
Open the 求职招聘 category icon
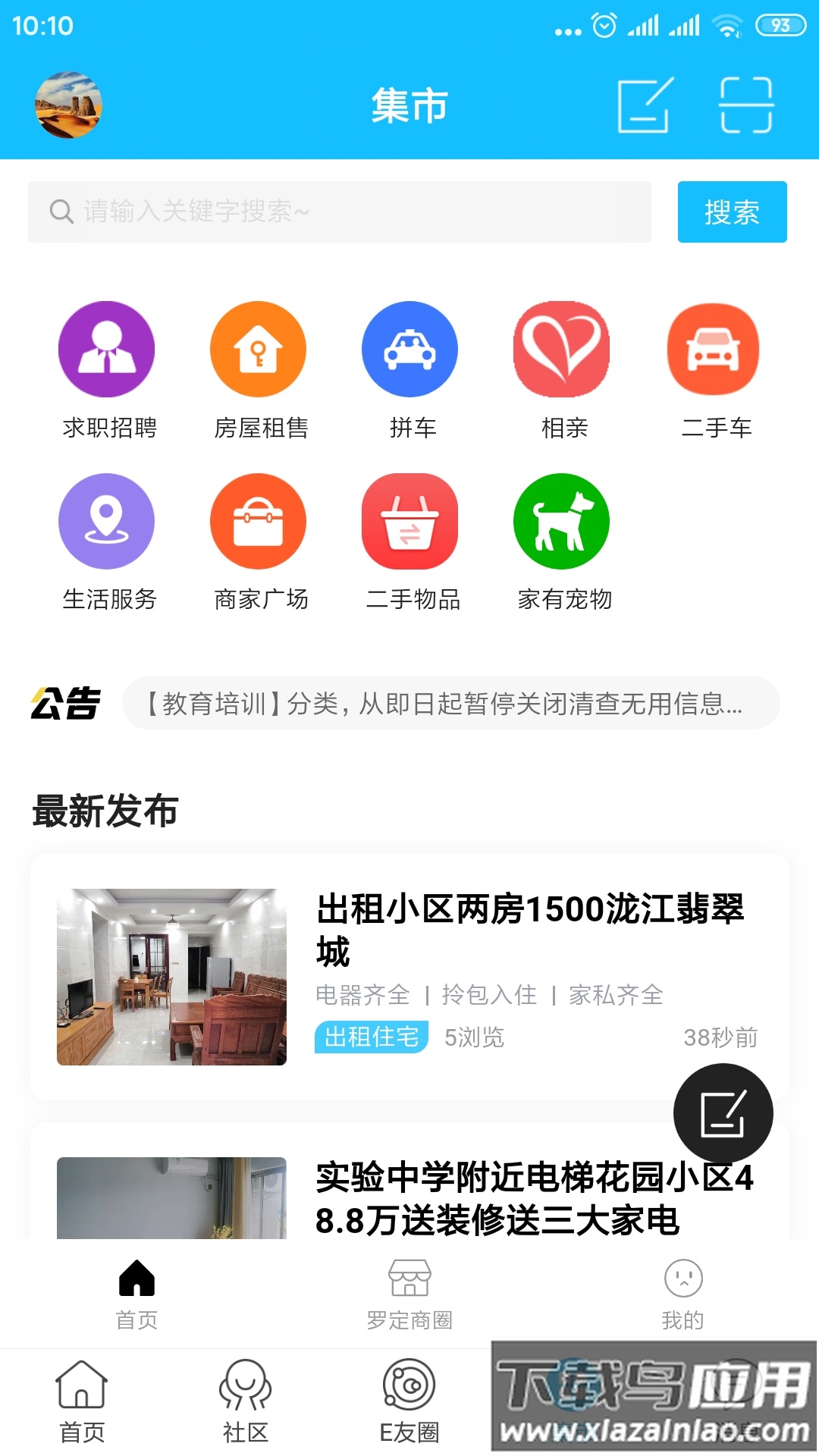pyautogui.click(x=106, y=349)
